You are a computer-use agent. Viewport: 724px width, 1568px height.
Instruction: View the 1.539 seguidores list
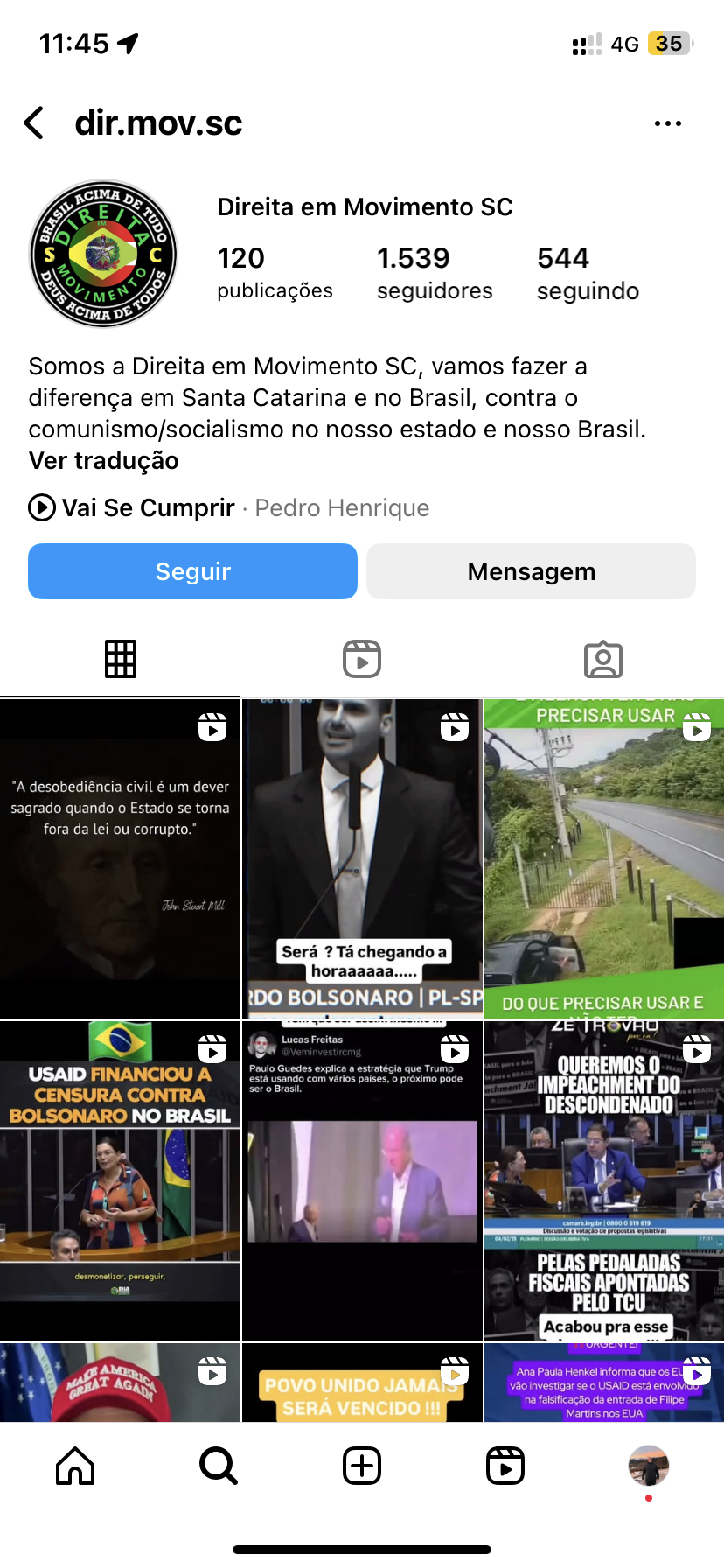click(x=435, y=272)
